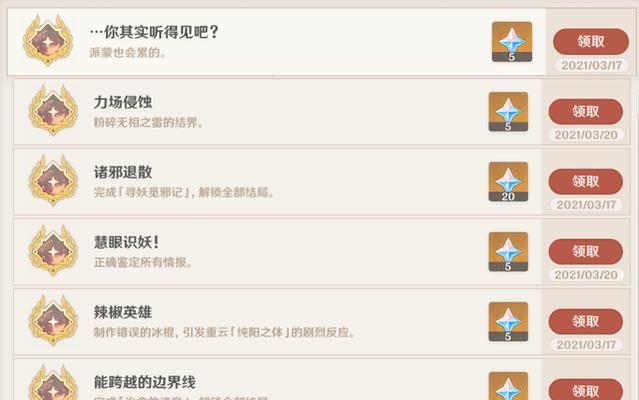Claim reward for 诸邪退散 achievement
This screenshot has height=400, width=639.
click(585, 181)
